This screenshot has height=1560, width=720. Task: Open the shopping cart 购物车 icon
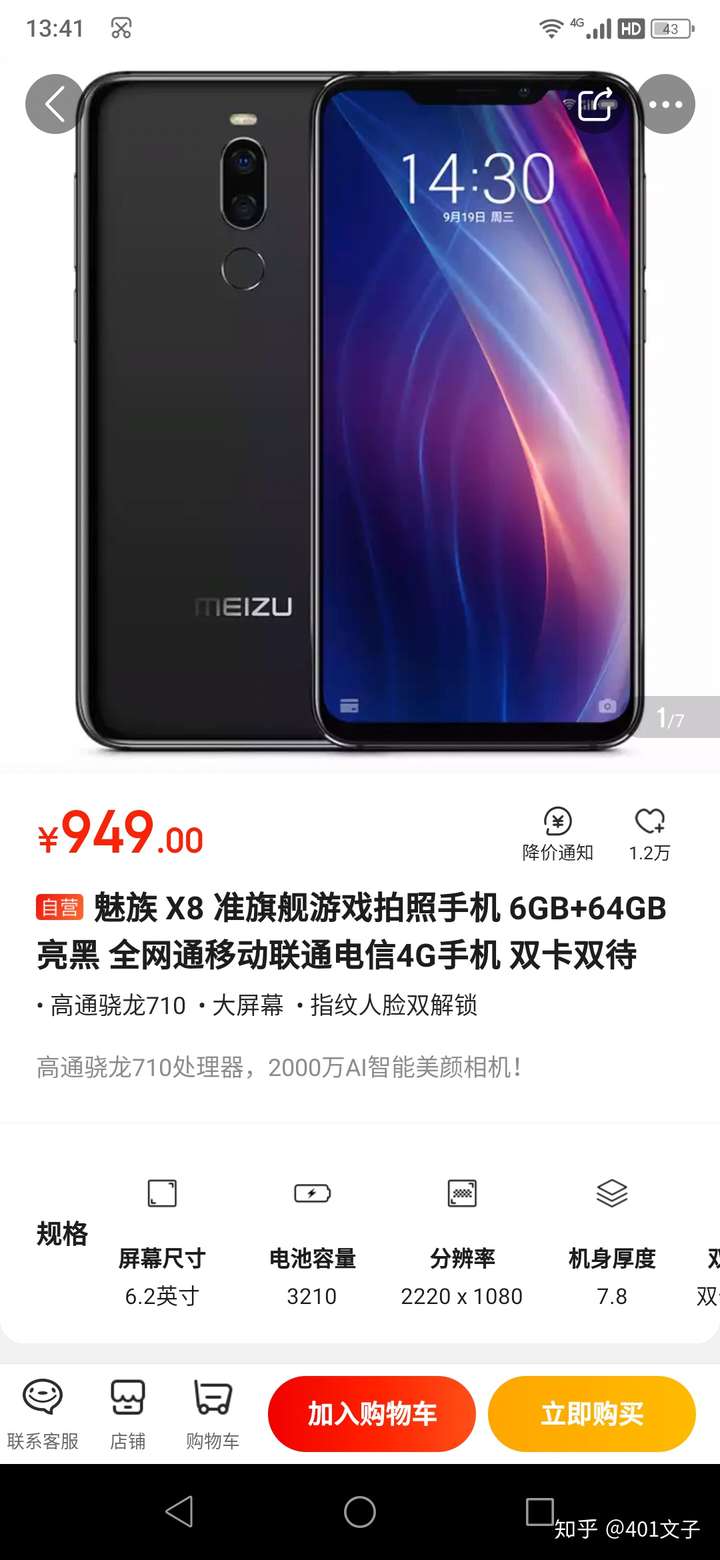tap(211, 1413)
